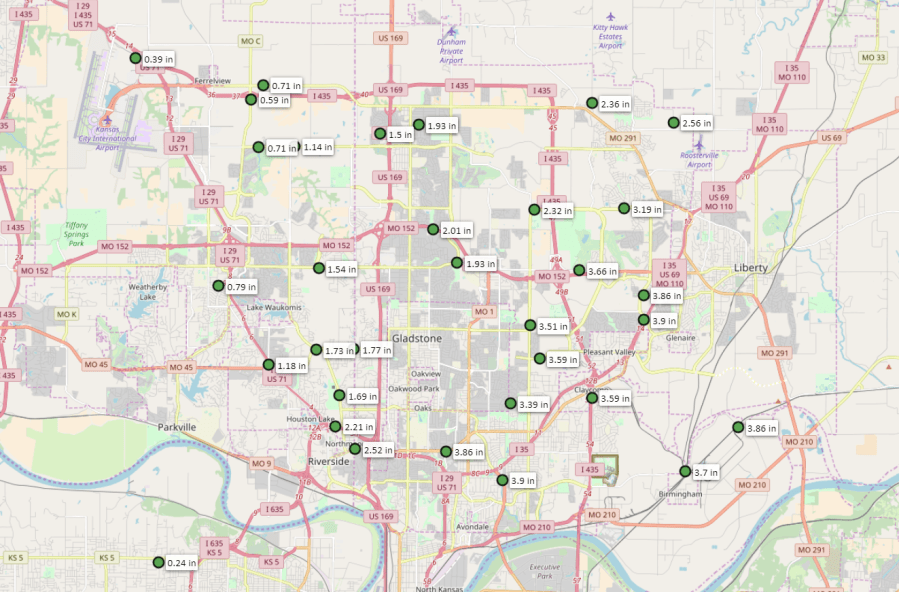Select the 3.51 in gauge marker
The image size is (899, 592).
point(530,325)
